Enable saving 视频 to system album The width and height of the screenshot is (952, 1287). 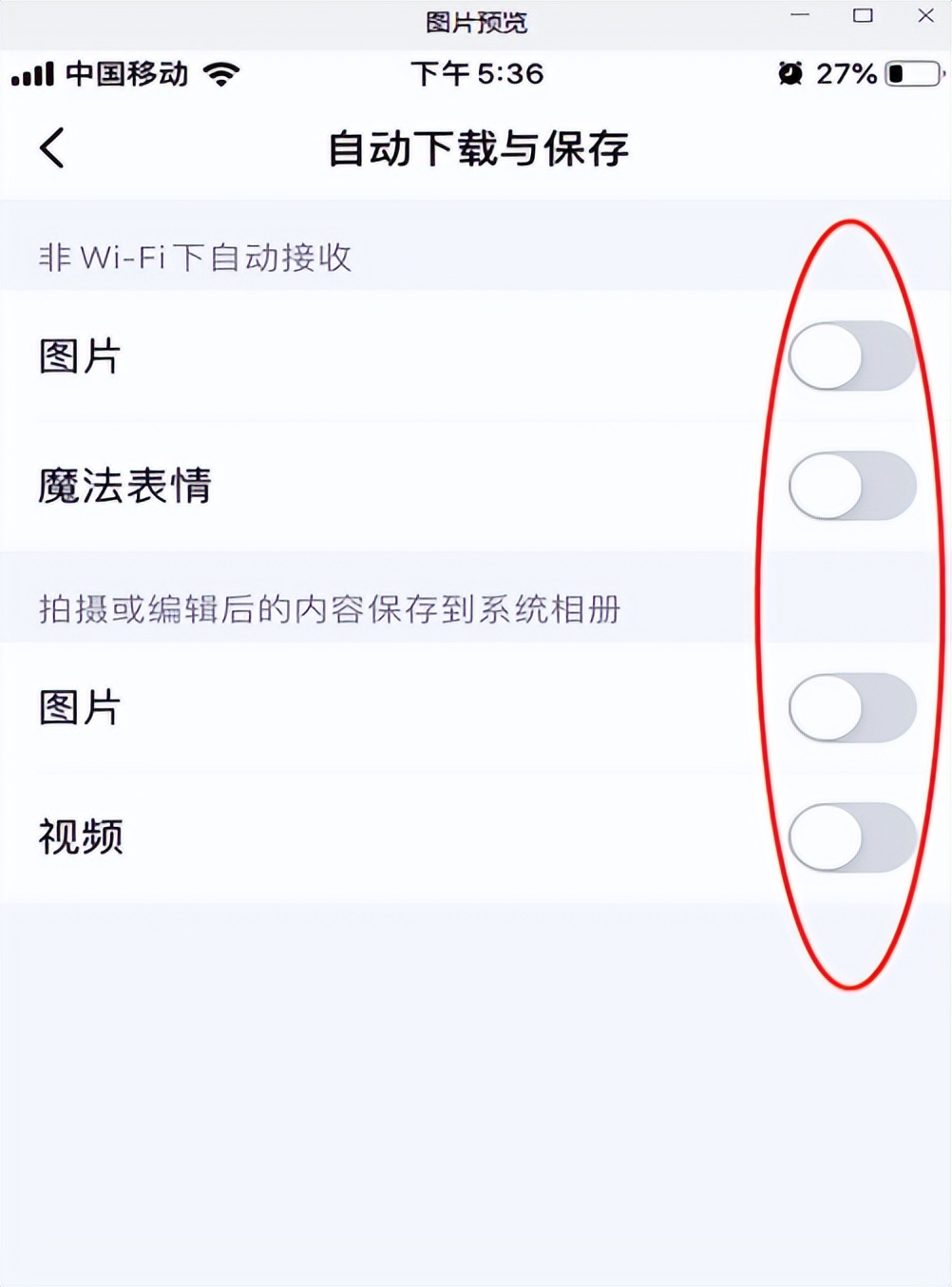point(852,836)
